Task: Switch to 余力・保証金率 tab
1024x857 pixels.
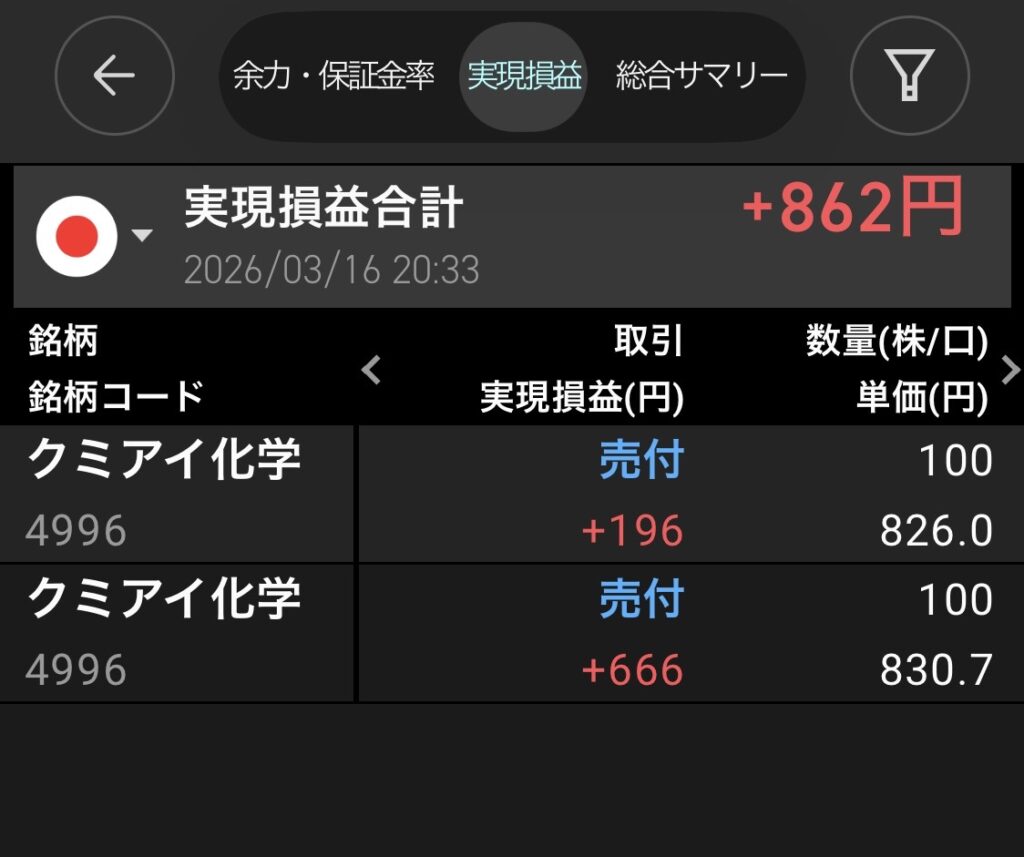Action: 334,76
